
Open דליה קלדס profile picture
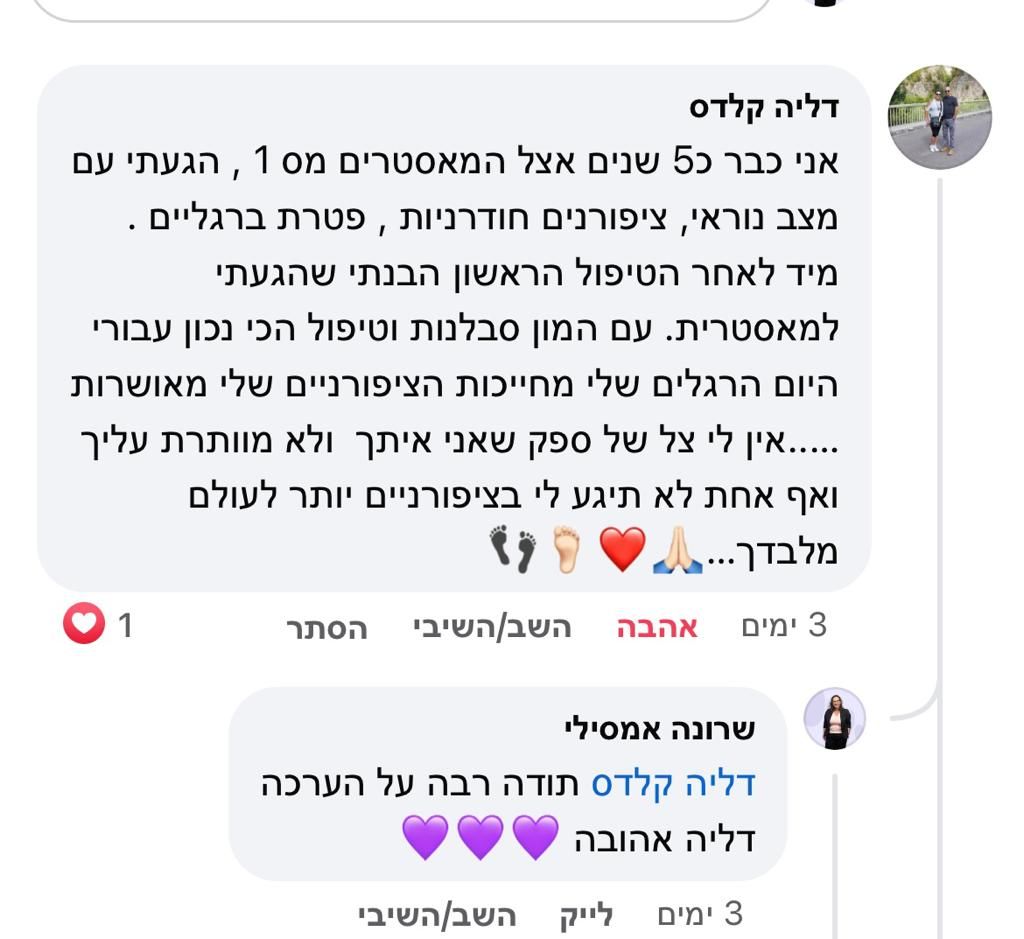[x=939, y=117]
